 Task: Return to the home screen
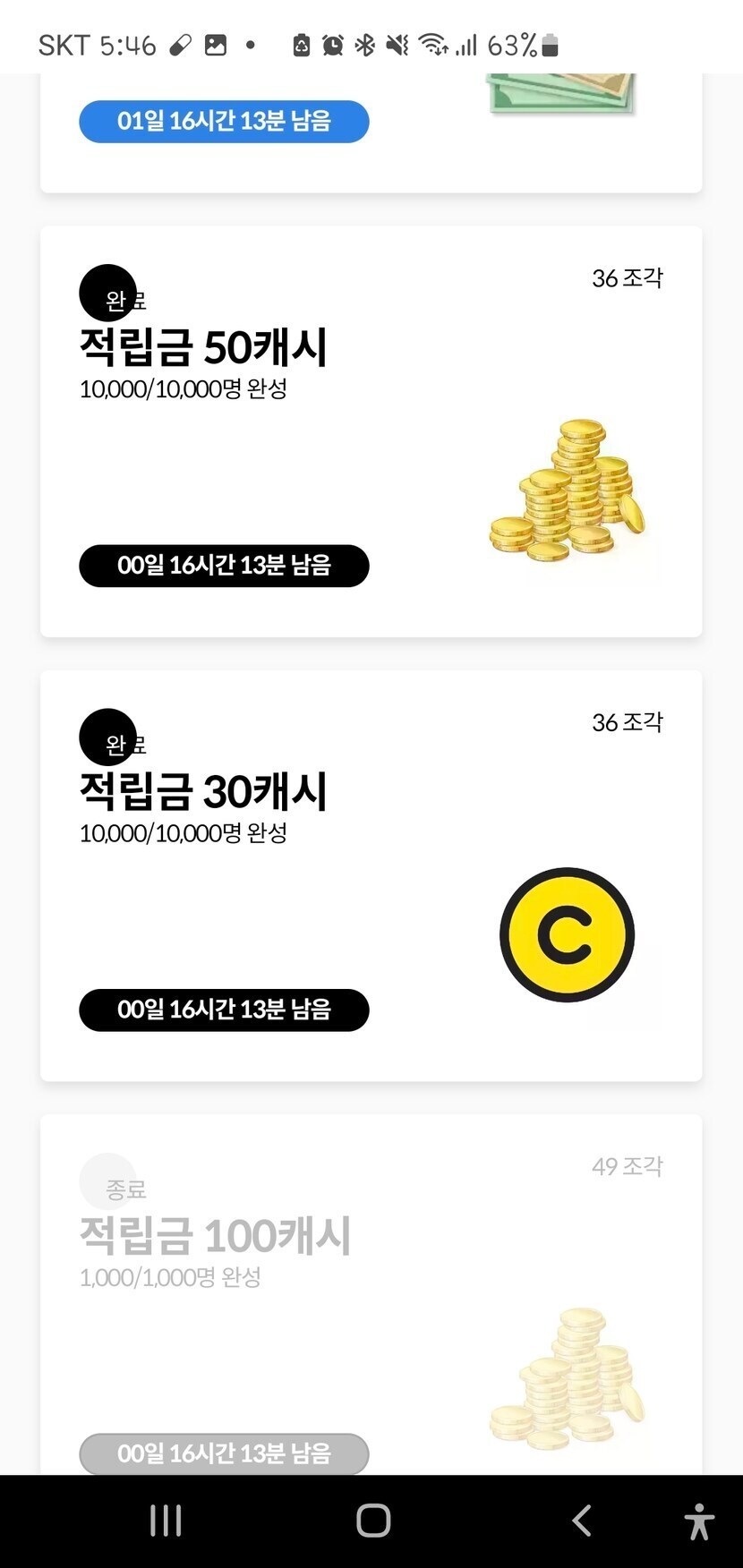click(372, 1520)
